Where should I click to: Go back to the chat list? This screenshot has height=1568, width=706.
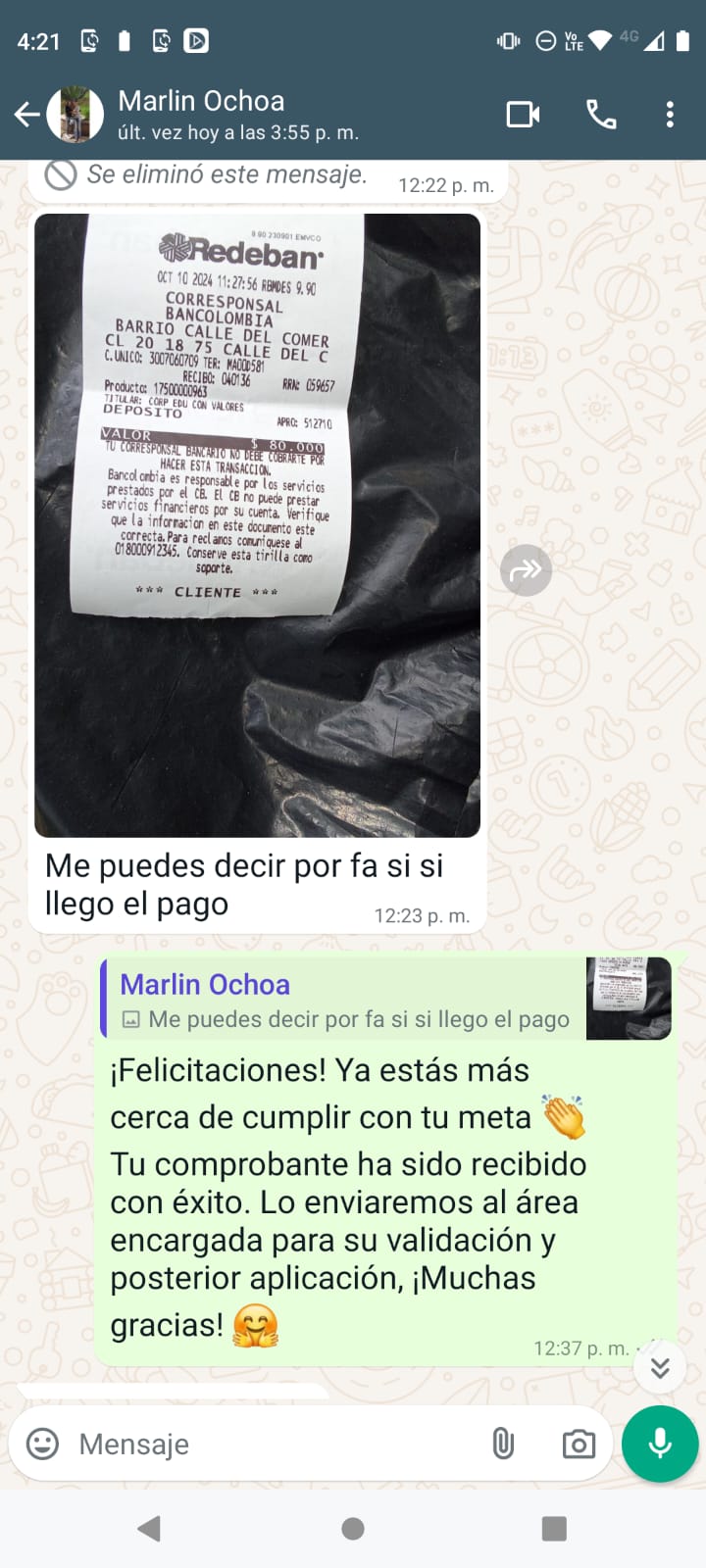click(26, 116)
